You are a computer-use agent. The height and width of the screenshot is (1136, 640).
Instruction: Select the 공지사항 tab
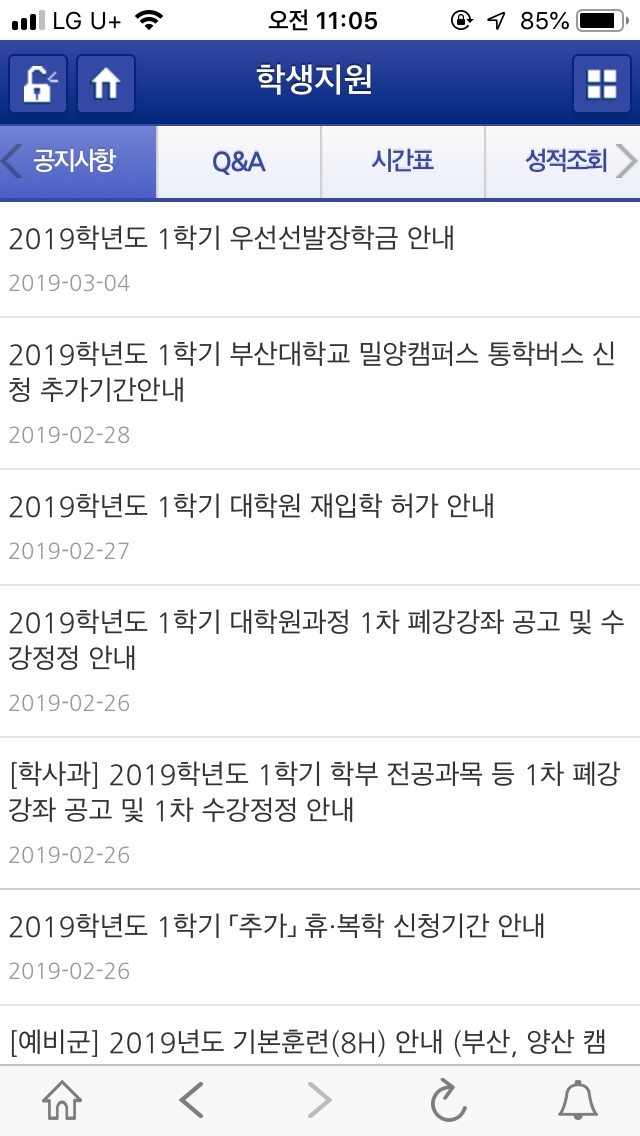pyautogui.click(x=76, y=162)
